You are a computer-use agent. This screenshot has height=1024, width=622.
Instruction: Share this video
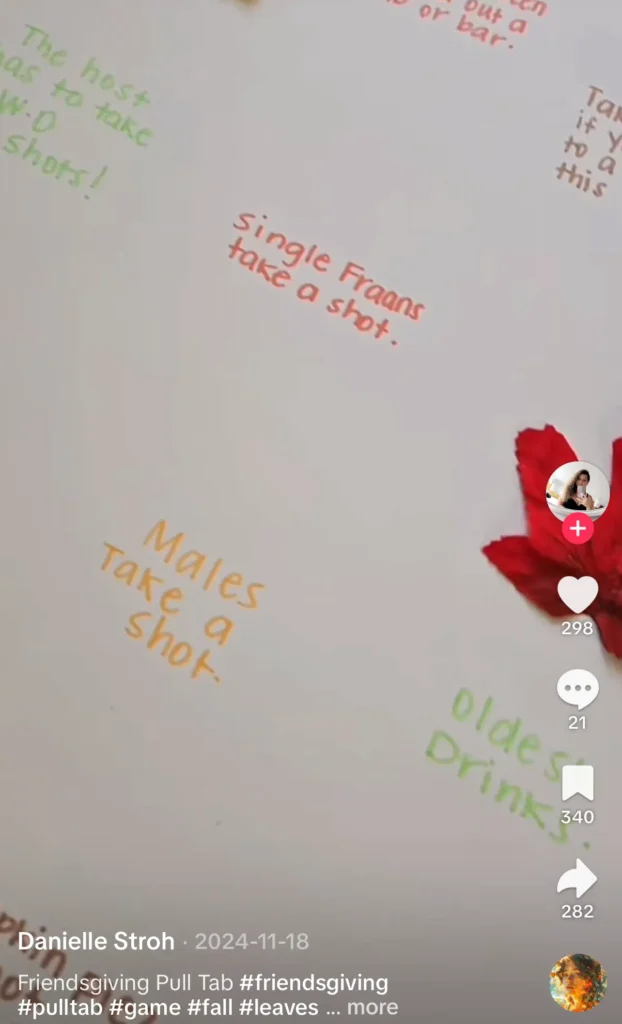pyautogui.click(x=577, y=878)
